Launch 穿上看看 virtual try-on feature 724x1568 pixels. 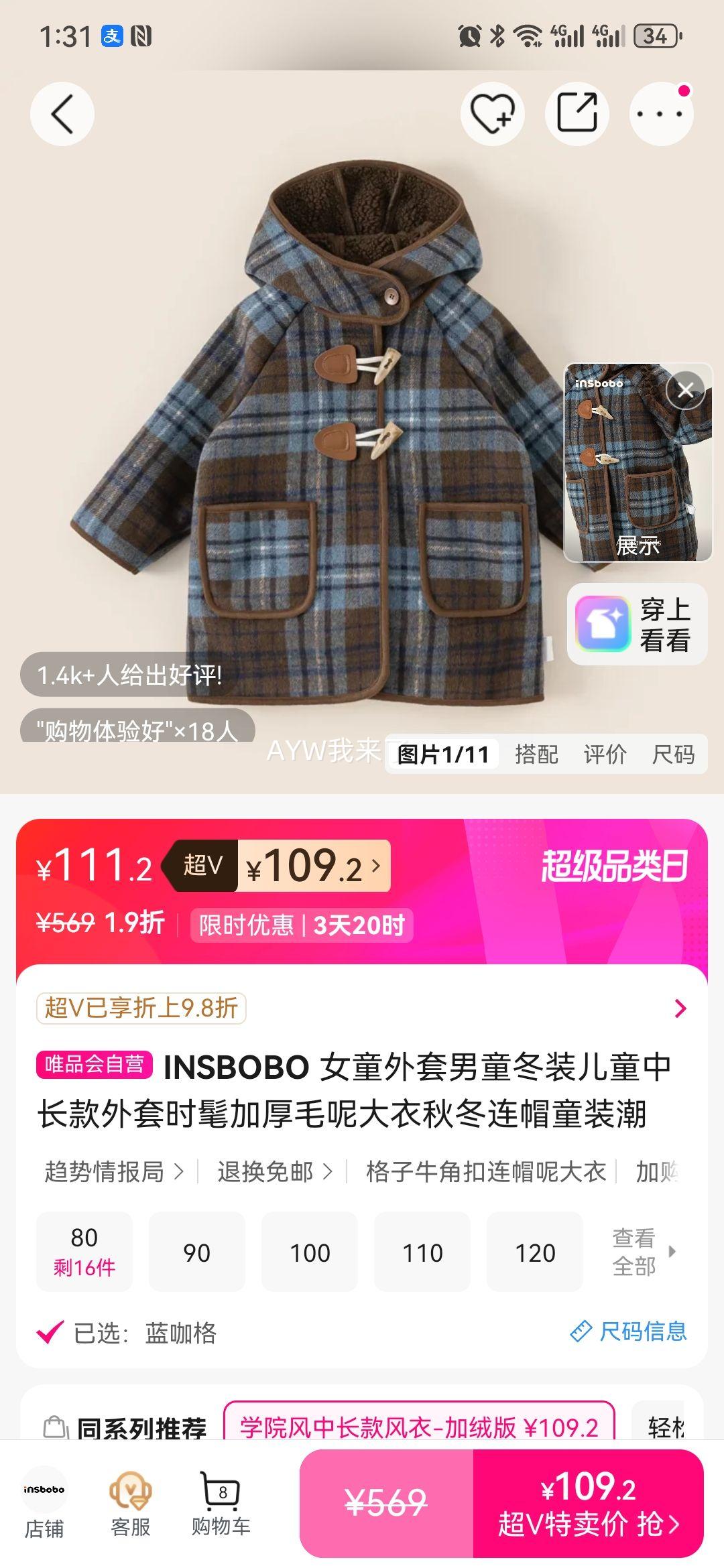pyautogui.click(x=638, y=624)
